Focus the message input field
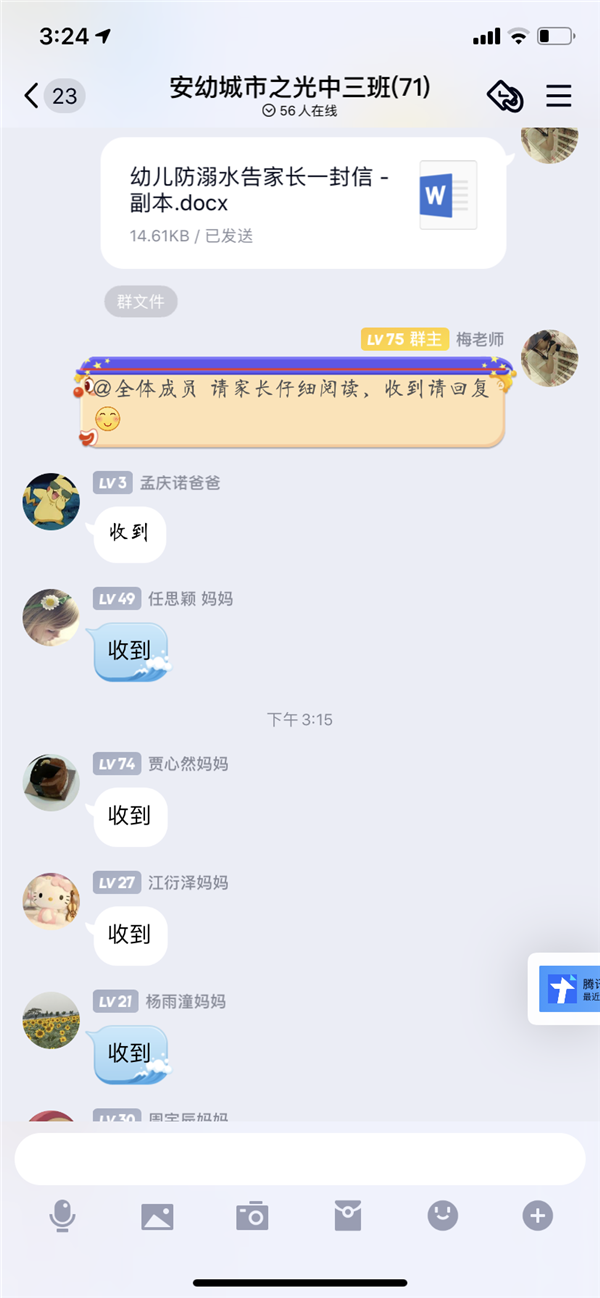This screenshot has width=600, height=1298. pos(299,1158)
